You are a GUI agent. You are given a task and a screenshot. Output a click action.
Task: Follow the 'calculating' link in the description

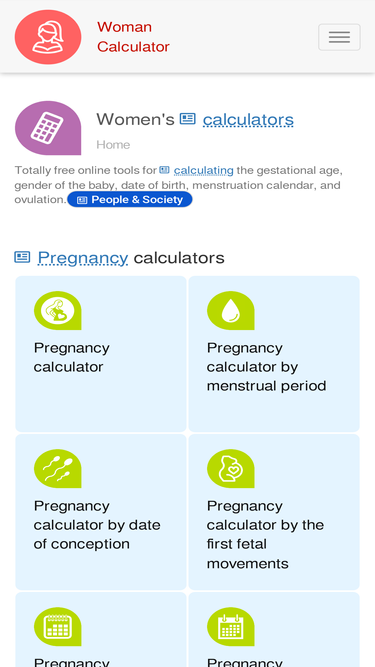204,171
